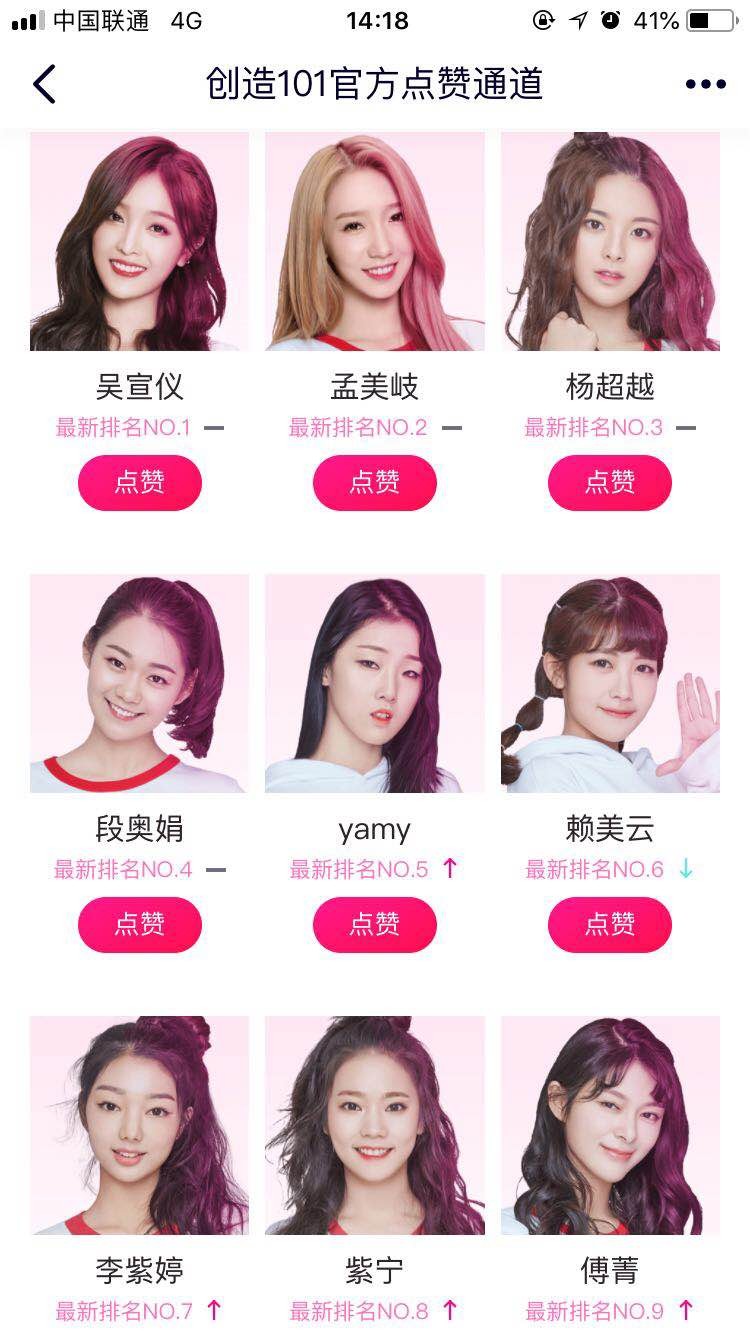
Task: Like 孟美岐 with her 点赞 button
Action: click(x=375, y=482)
